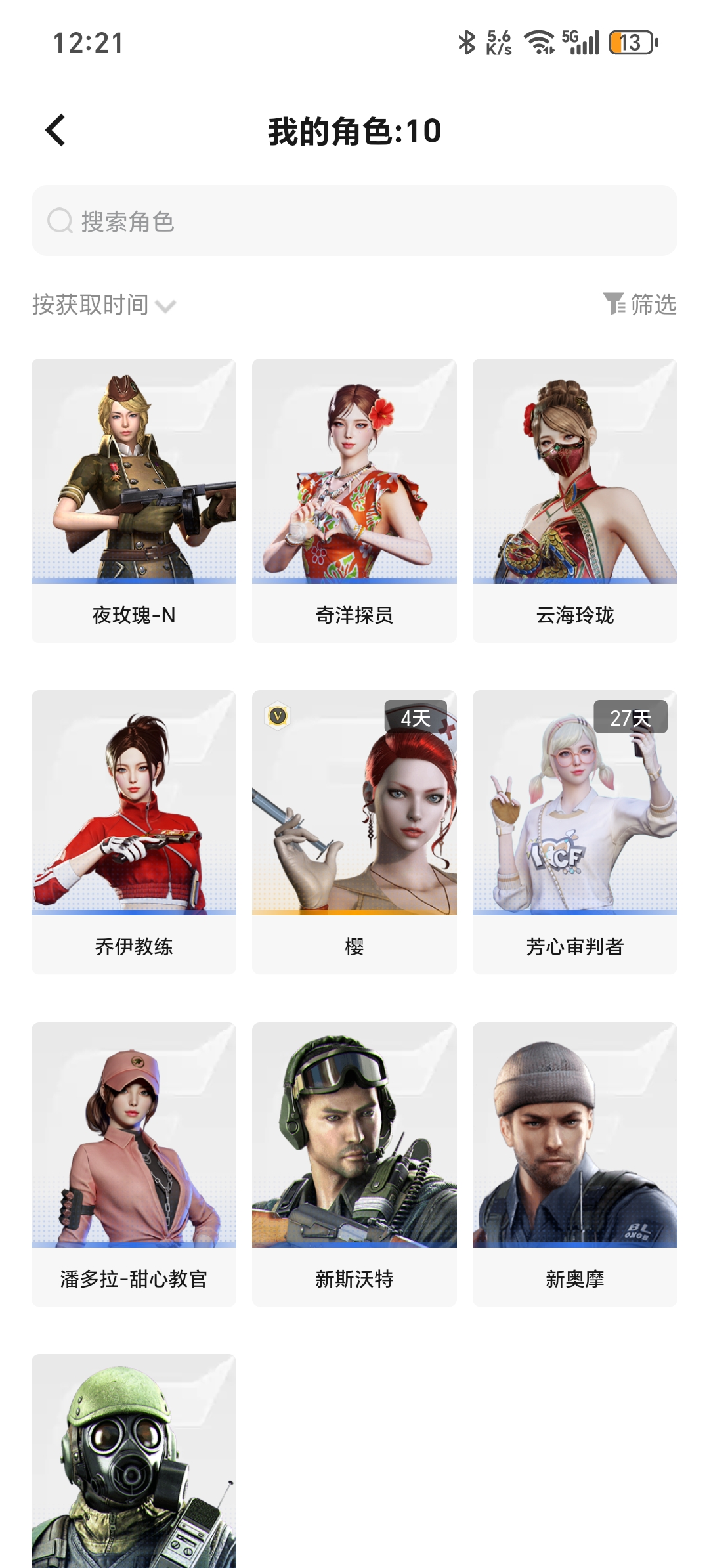
Task: Open the 芳心审判者 character card
Action: [x=575, y=832]
